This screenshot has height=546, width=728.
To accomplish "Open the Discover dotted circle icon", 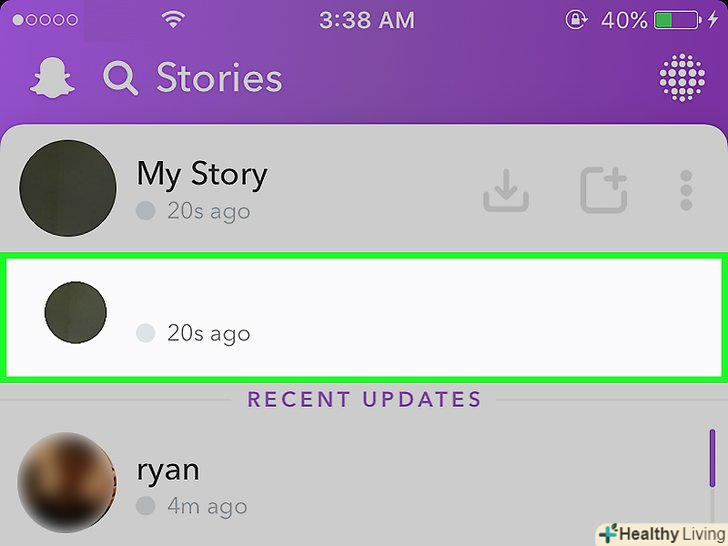I will pyautogui.click(x=682, y=78).
